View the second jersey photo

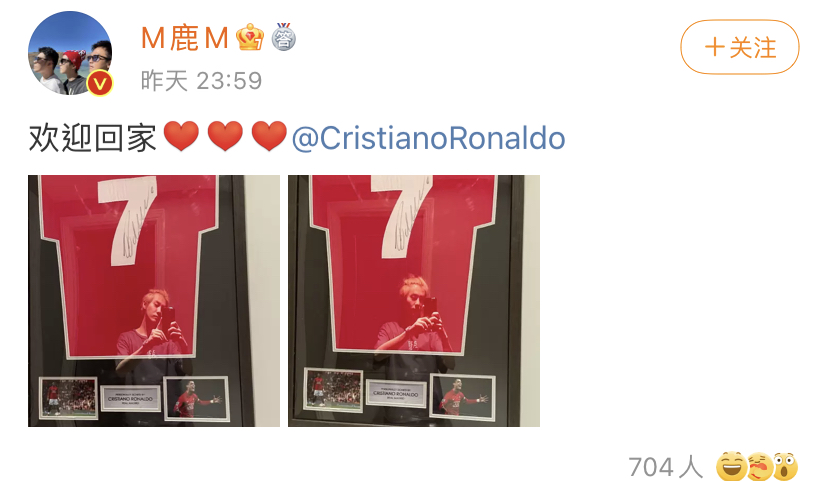point(413,301)
